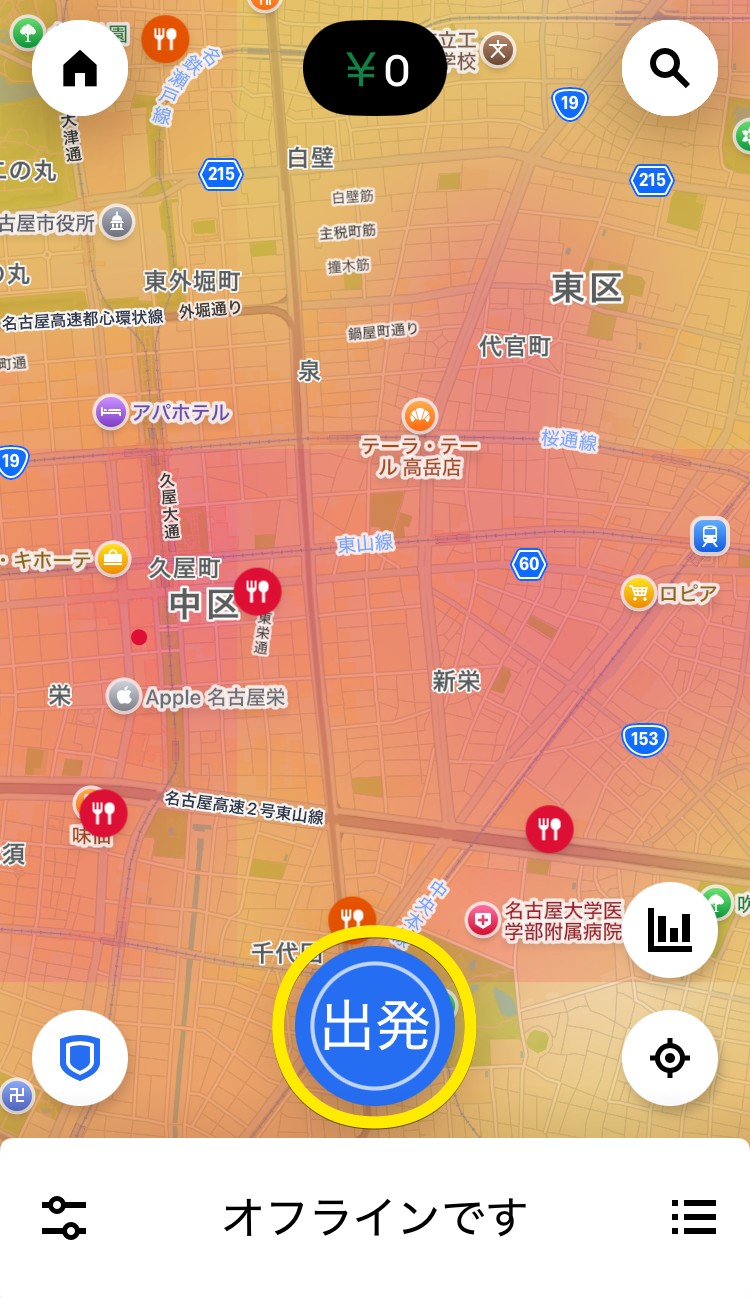Open filter settings via the sliders icon
The width and height of the screenshot is (750, 1298).
[x=64, y=1216]
